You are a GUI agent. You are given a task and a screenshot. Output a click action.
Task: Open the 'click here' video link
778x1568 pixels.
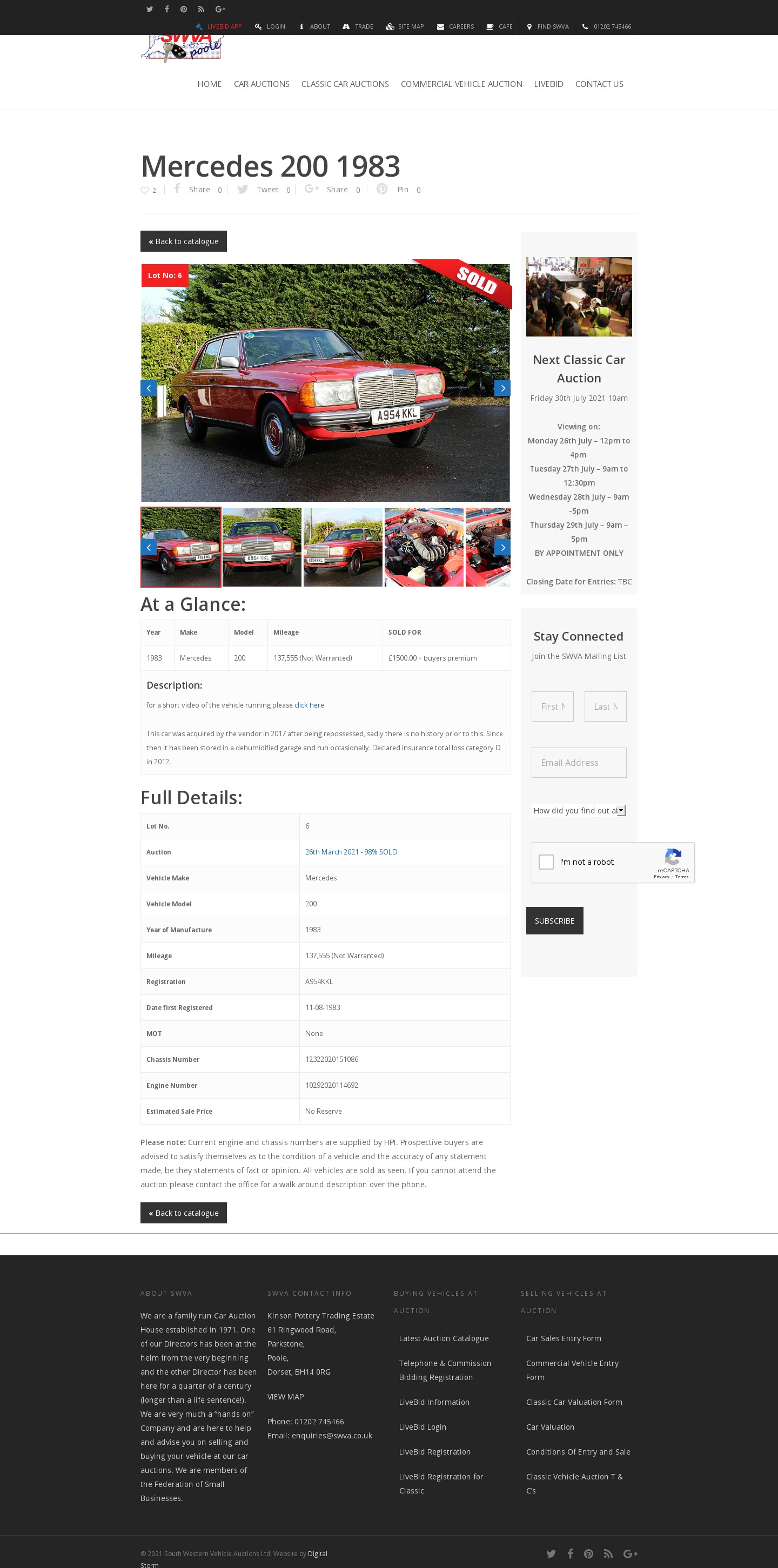click(308, 705)
